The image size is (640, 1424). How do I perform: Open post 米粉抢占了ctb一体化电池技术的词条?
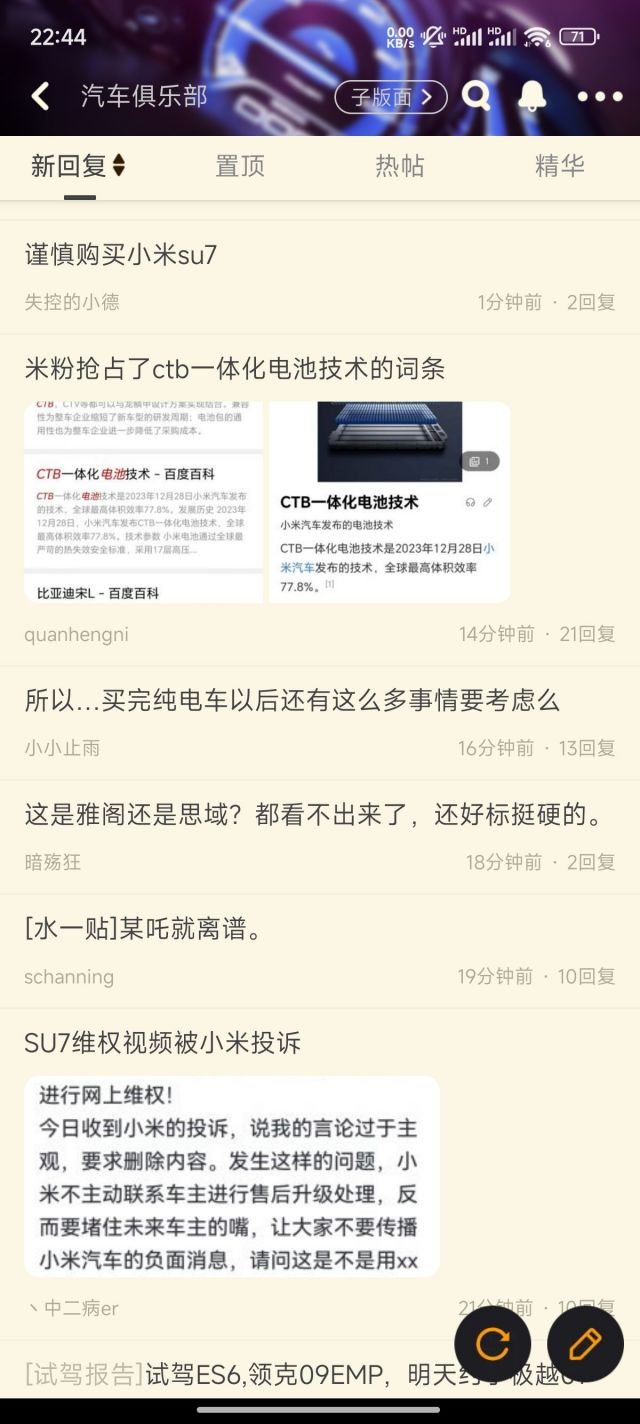(235, 369)
